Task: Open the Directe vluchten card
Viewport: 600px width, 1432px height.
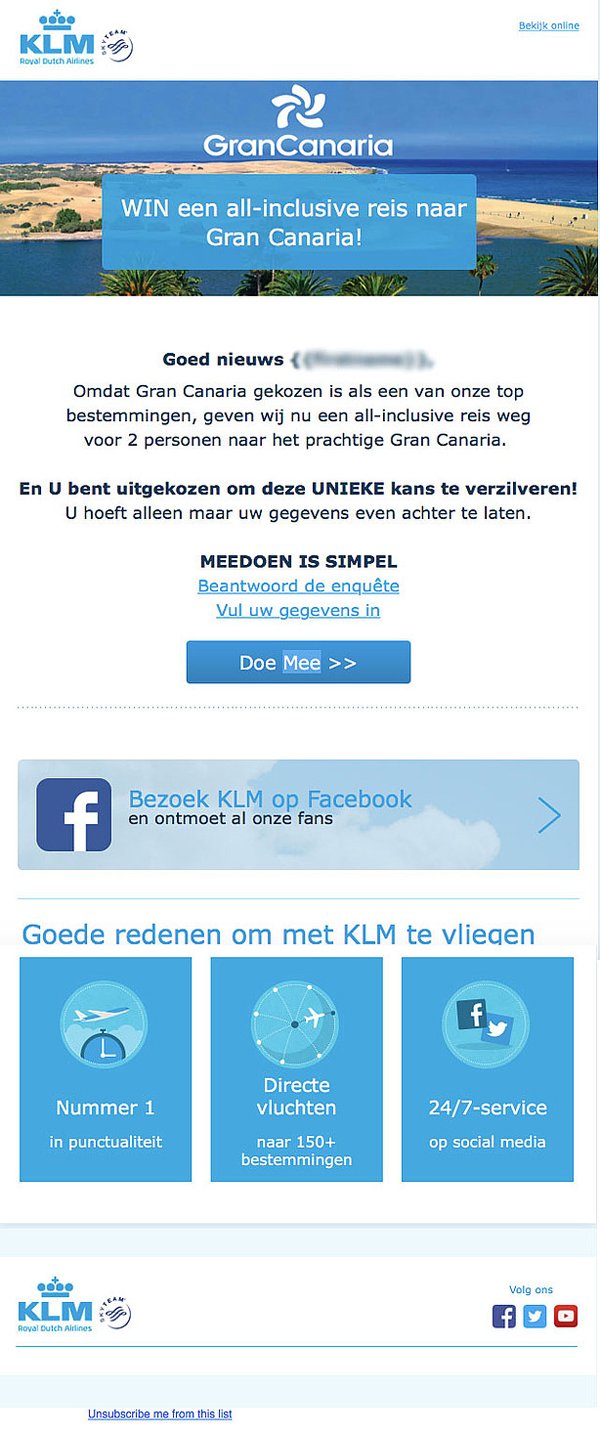Action: point(296,1069)
